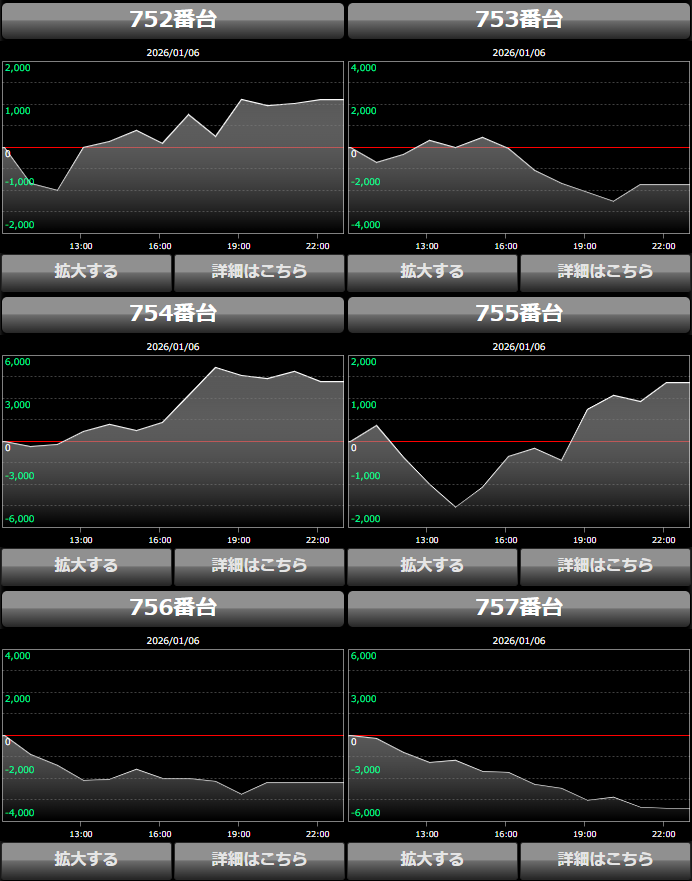Open 詳細はこちら for machine 752番台
The image size is (692, 881).
click(x=259, y=272)
